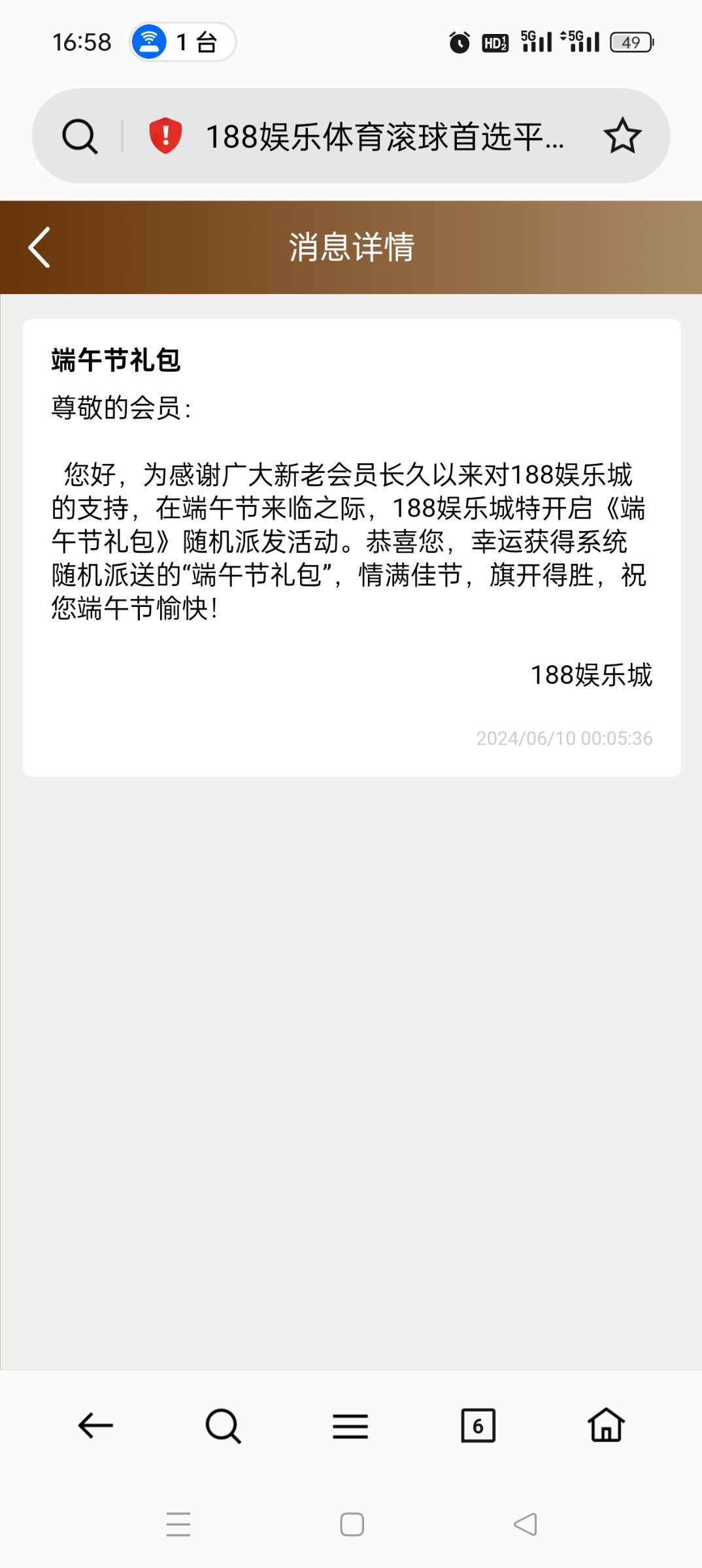Tap the address bar showing 188娱乐体育滚球首选平

(x=385, y=137)
